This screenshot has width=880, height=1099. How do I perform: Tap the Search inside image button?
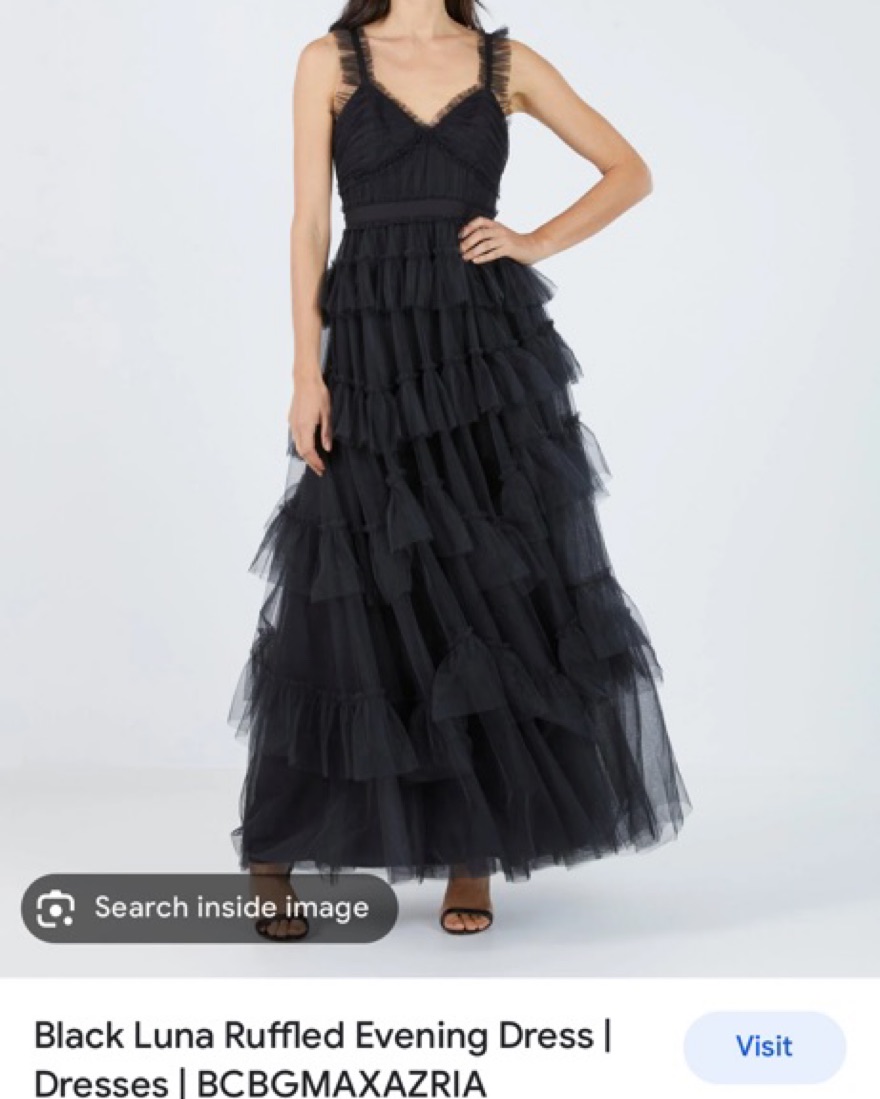click(x=209, y=908)
